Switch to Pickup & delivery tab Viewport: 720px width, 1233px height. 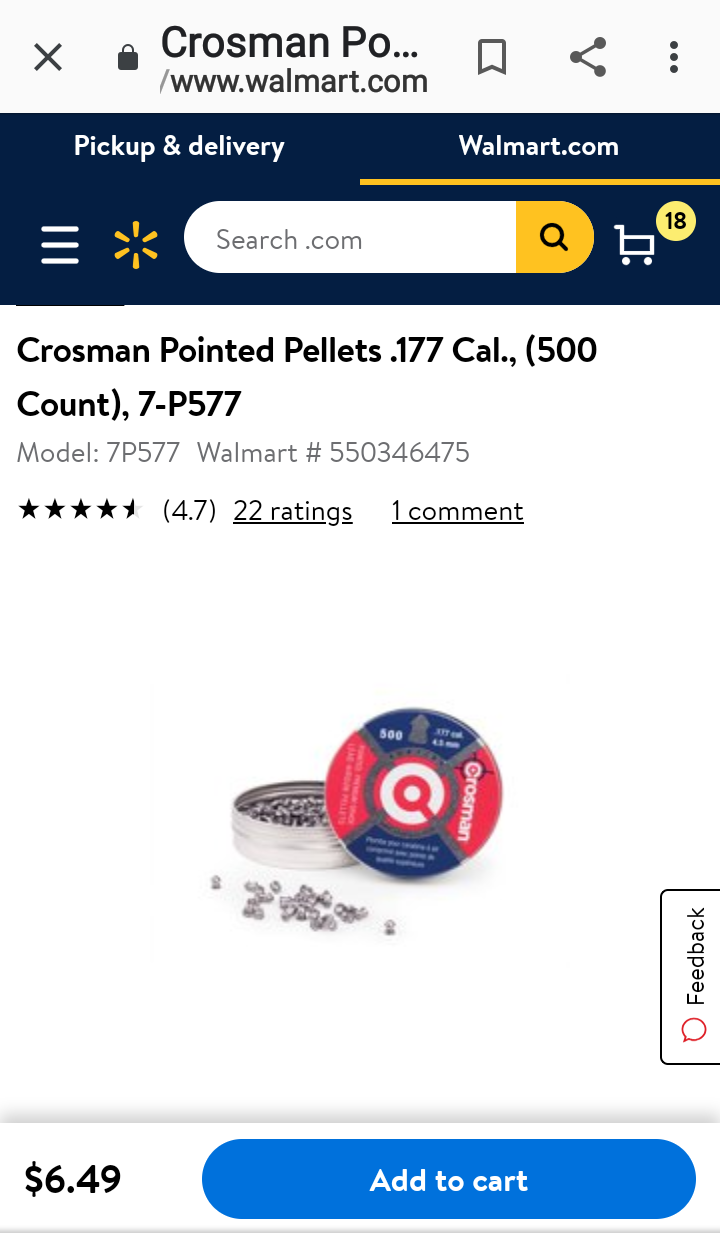(x=179, y=147)
